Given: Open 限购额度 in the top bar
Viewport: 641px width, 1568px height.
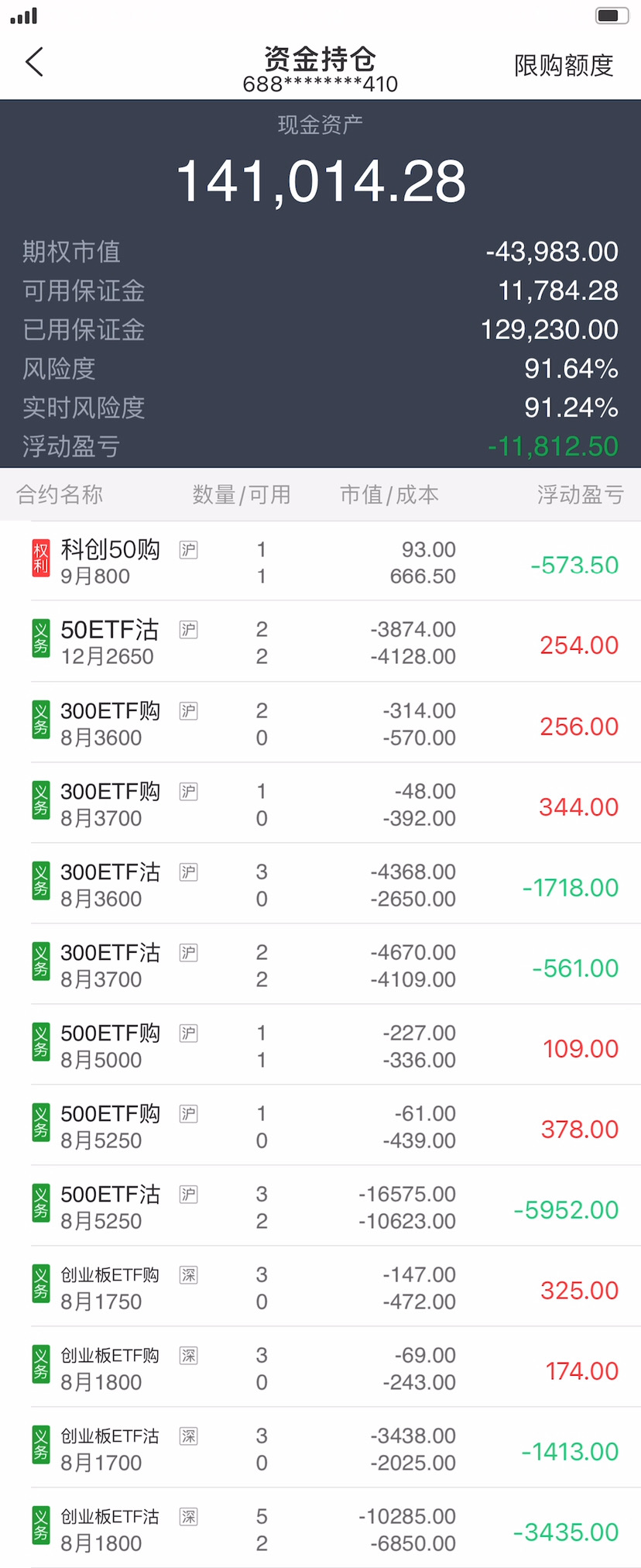Looking at the screenshot, I should [564, 66].
